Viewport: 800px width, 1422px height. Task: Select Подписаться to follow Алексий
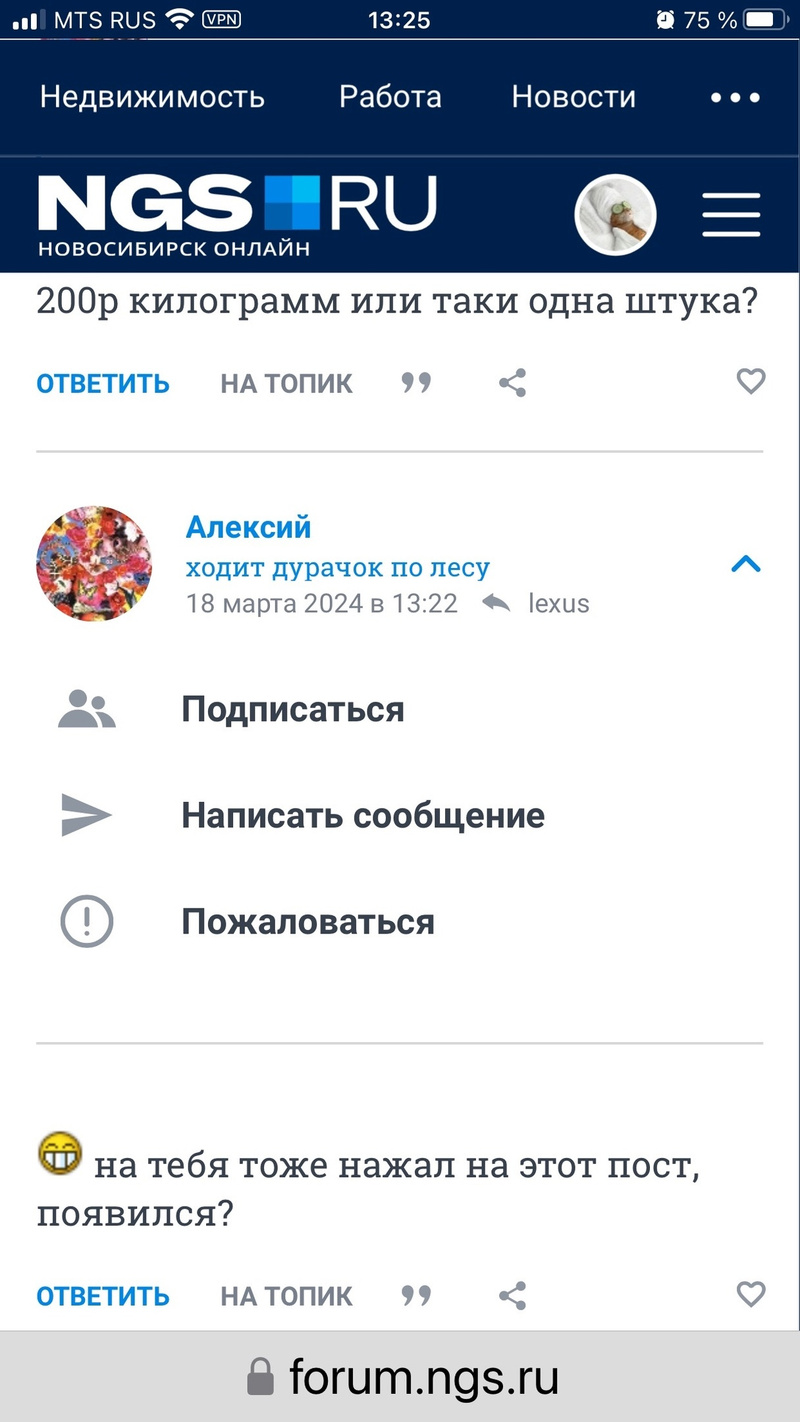(292, 710)
